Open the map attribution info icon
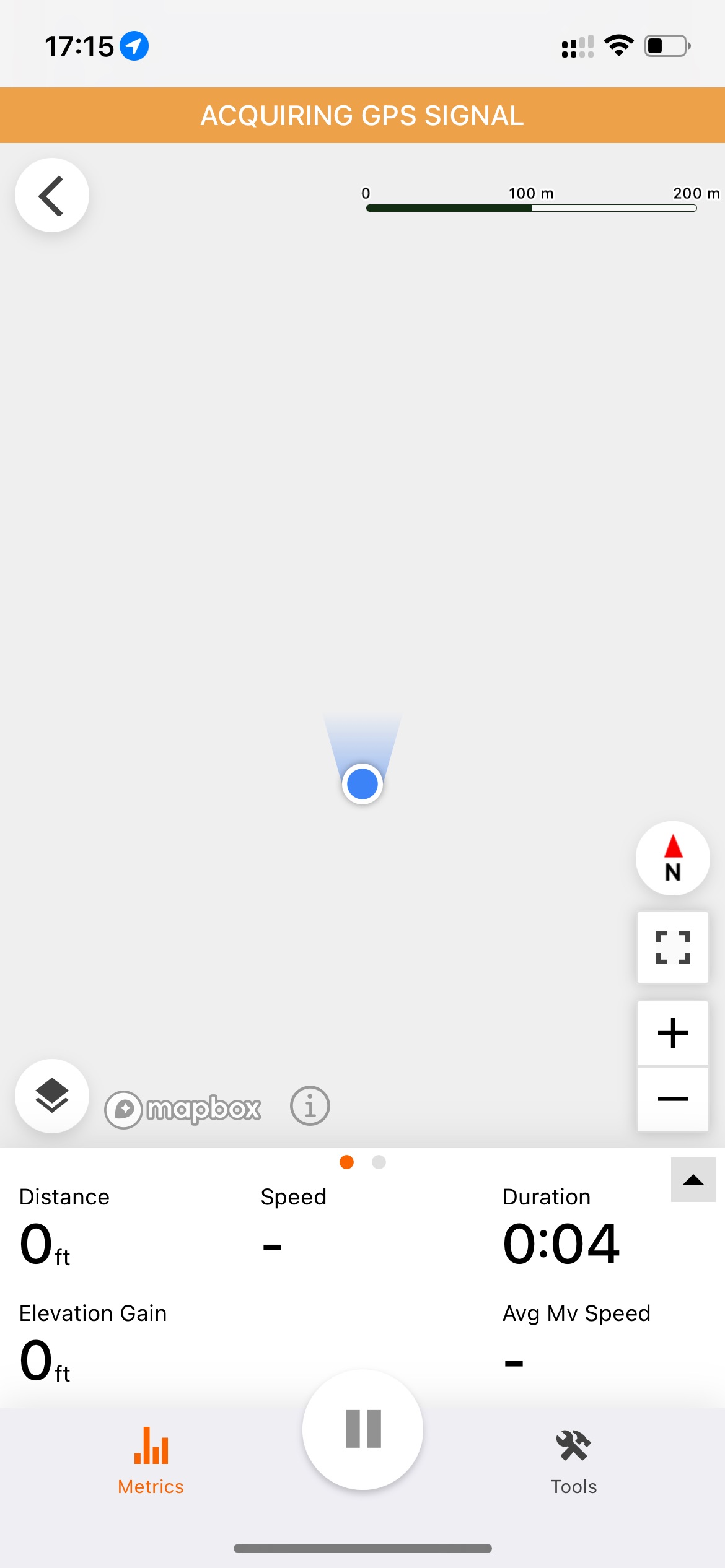Screen dimensions: 725x1568 (x=310, y=1106)
